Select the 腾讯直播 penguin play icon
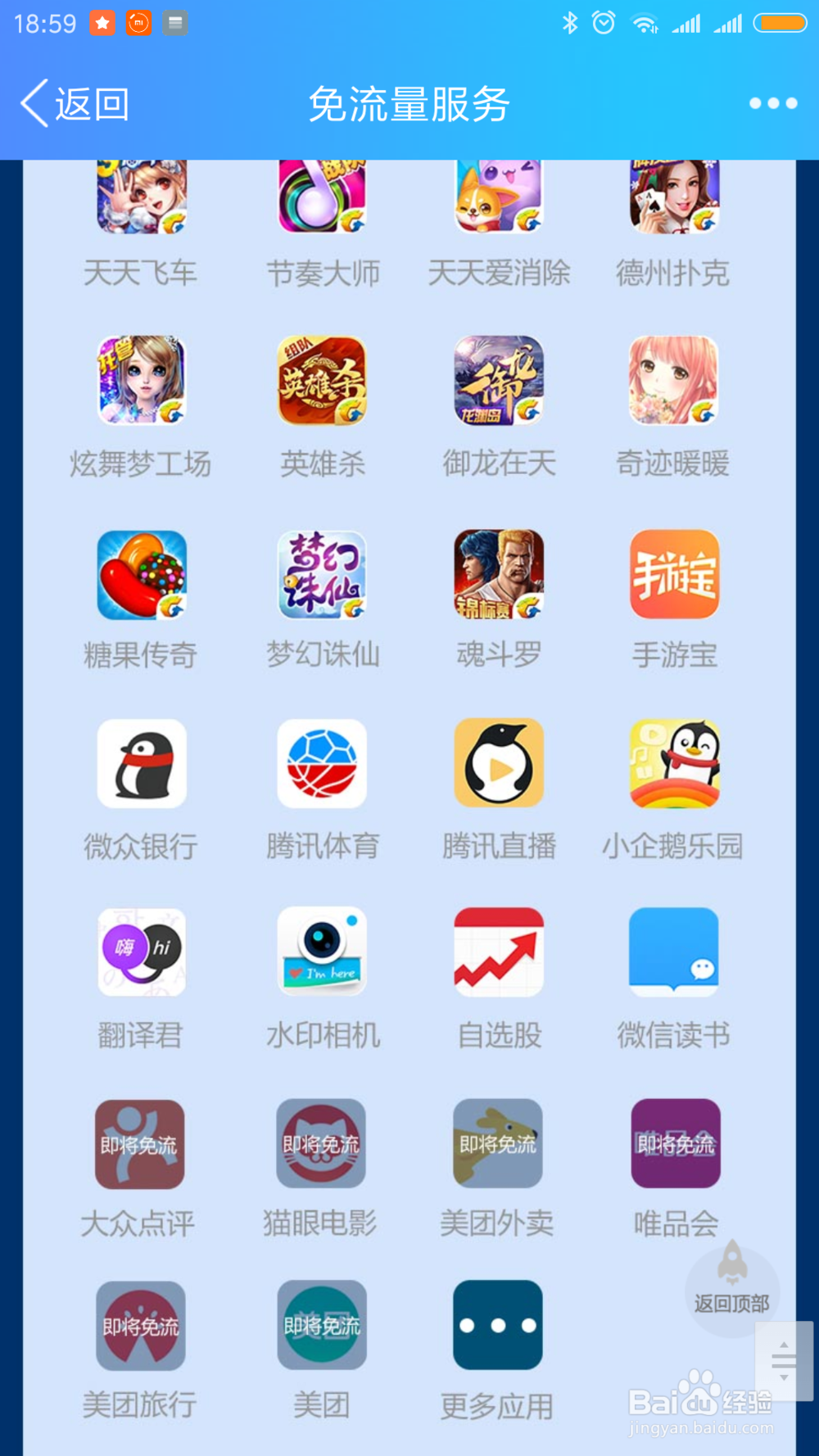The height and width of the screenshot is (1456, 819). [498, 763]
